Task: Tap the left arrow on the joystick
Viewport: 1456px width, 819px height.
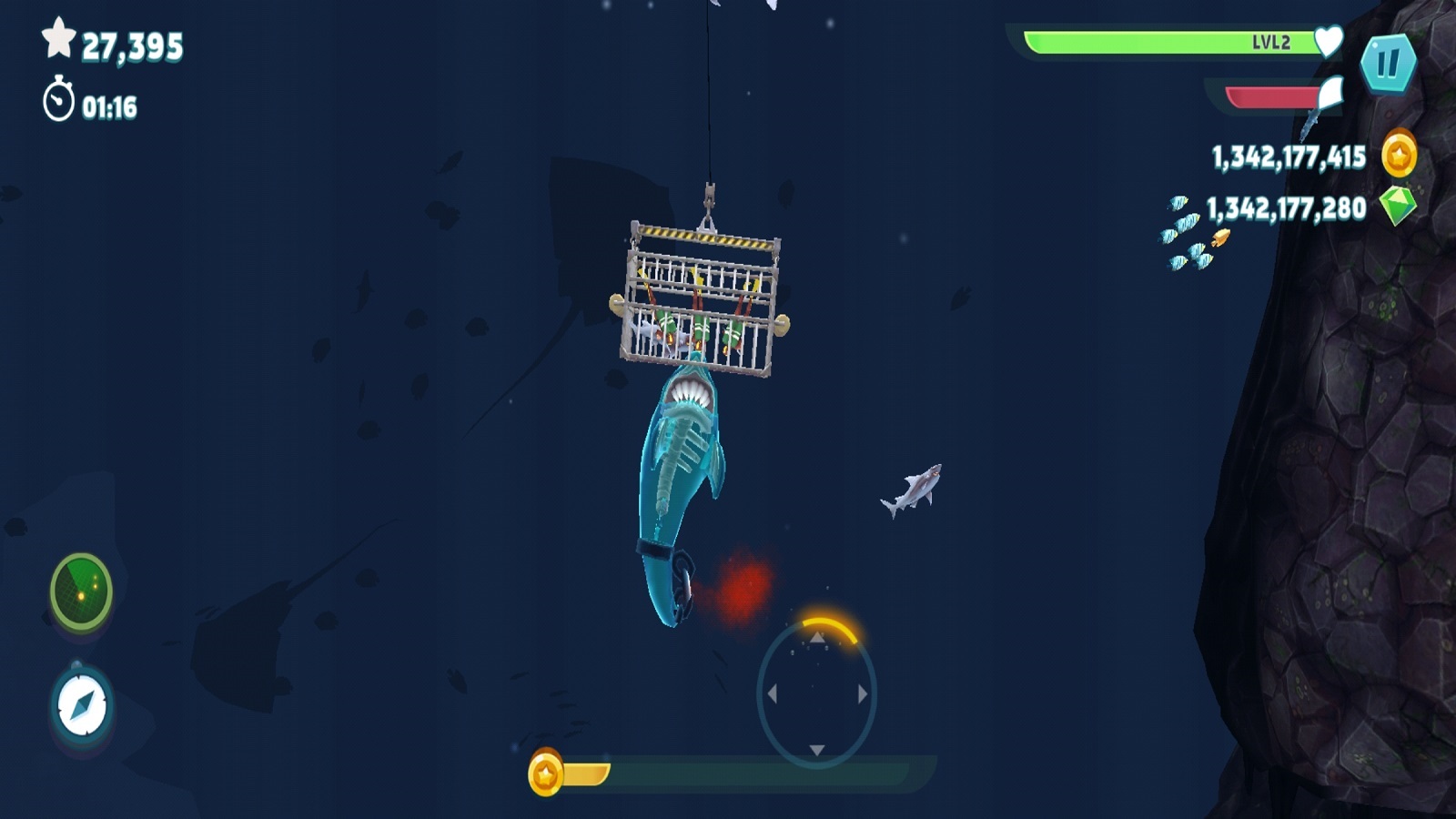Action: coord(772,694)
